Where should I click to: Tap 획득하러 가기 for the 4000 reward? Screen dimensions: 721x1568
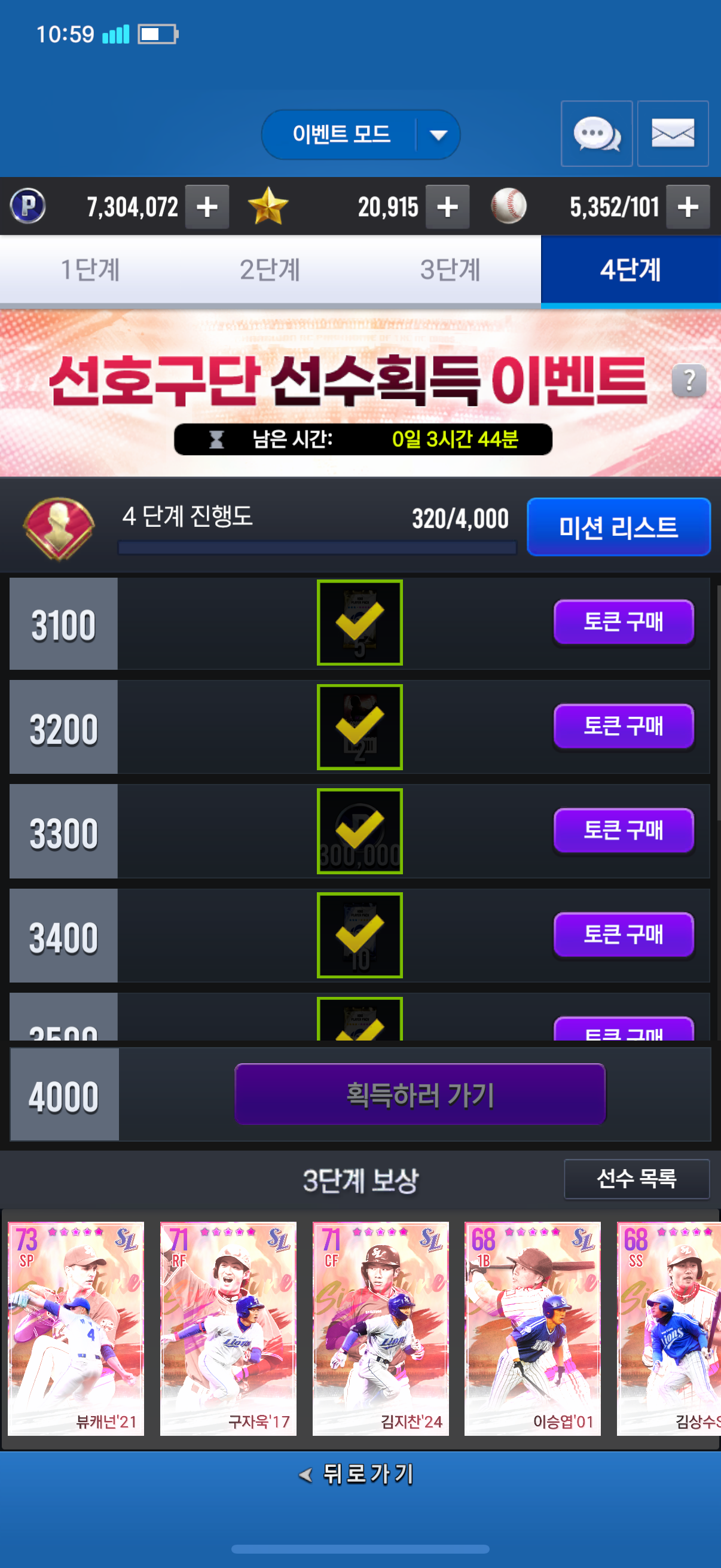[x=420, y=1094]
